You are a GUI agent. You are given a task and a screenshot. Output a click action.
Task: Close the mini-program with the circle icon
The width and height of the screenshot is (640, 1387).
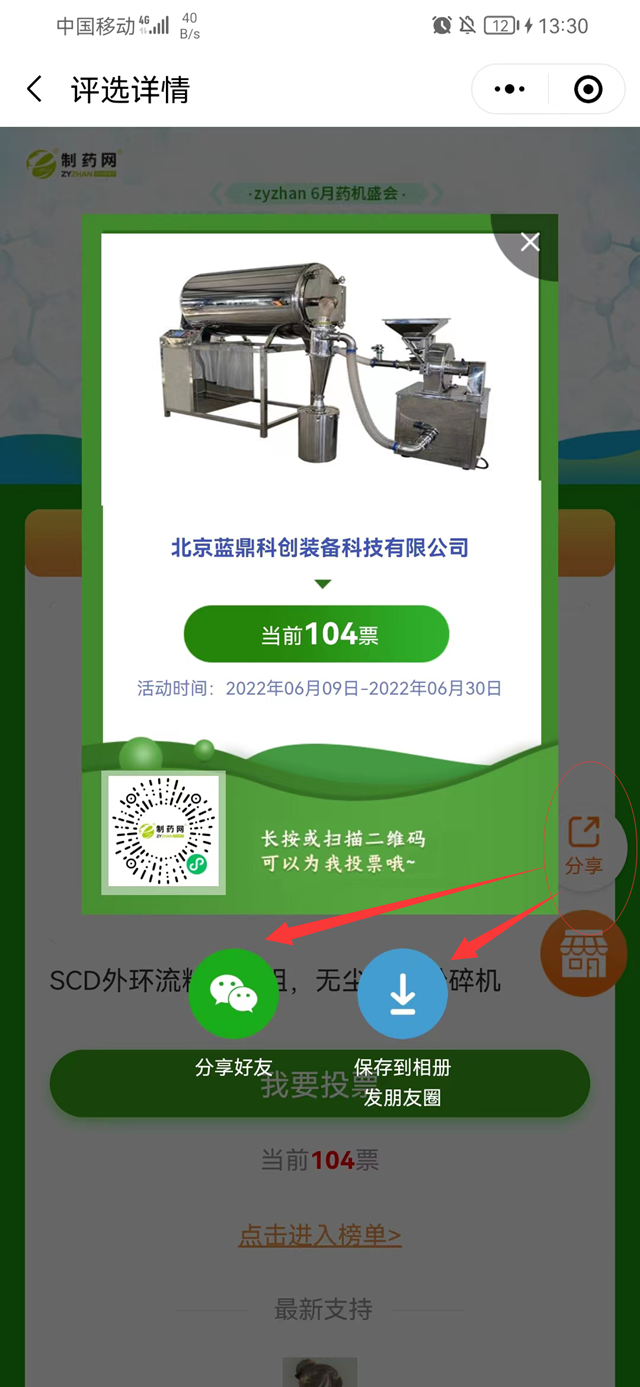[588, 90]
